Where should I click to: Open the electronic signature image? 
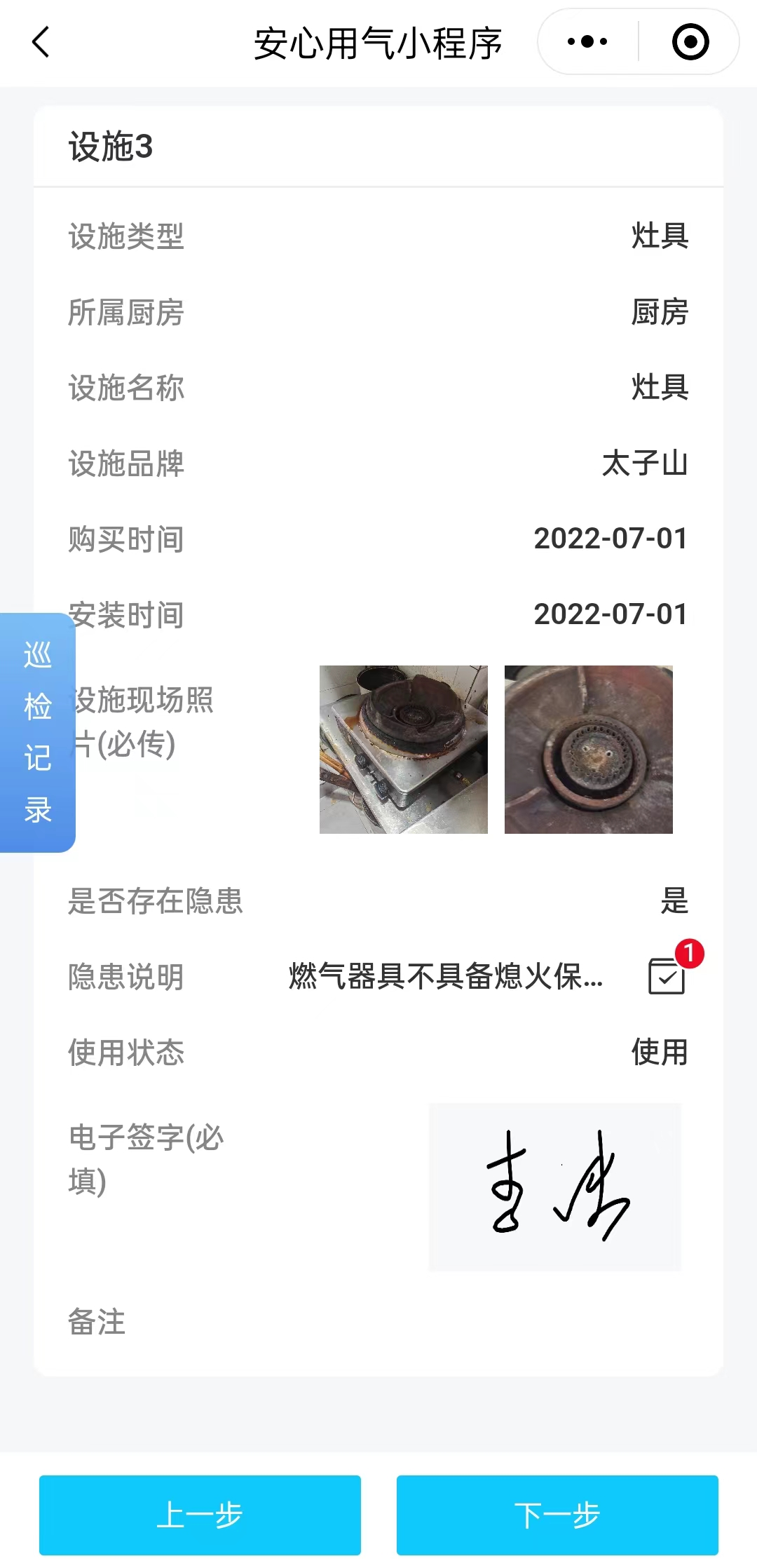pyautogui.click(x=554, y=1187)
